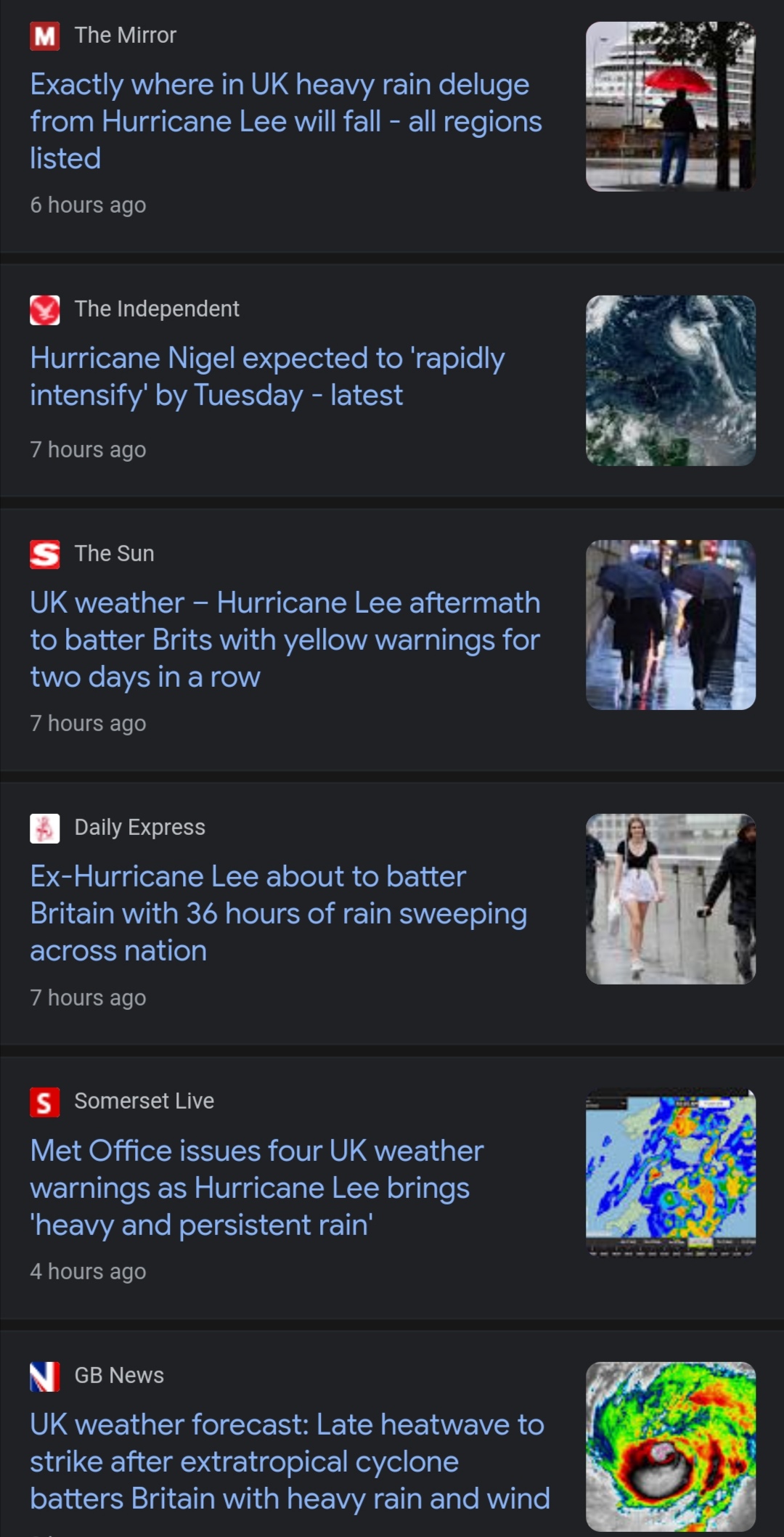
Task: Open Somerset Live Met Office warnings article
Action: pyautogui.click(x=256, y=1188)
